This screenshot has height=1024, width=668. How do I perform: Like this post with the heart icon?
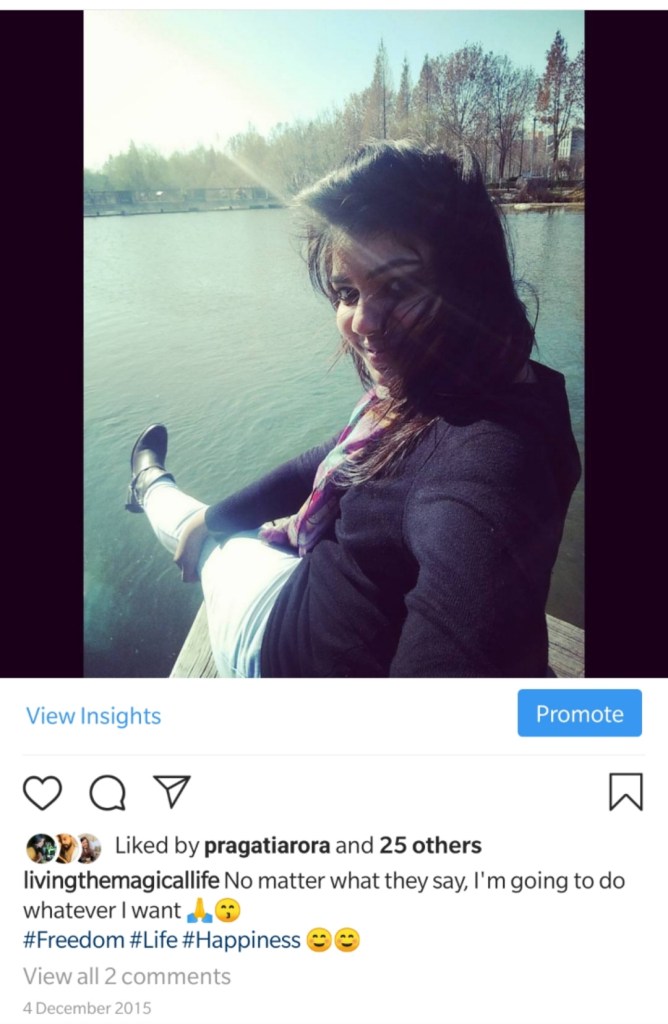[42, 793]
